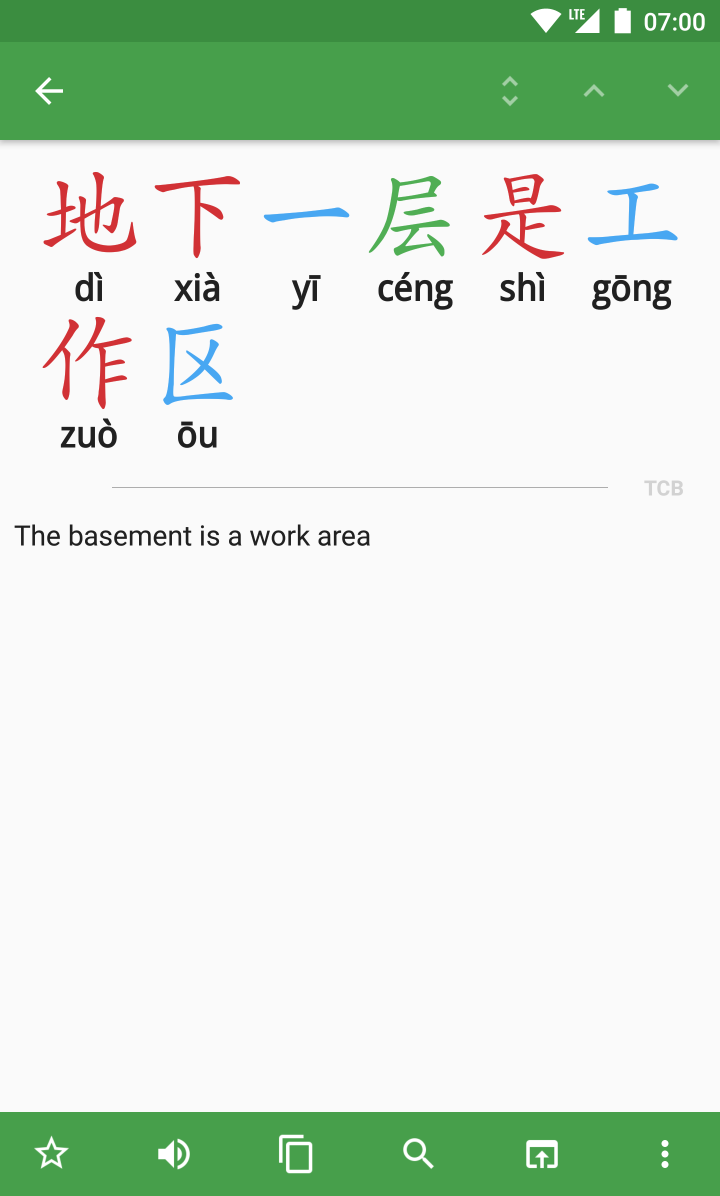The image size is (720, 1196).
Task: Tap the character 地 (dì)
Action: point(89,216)
